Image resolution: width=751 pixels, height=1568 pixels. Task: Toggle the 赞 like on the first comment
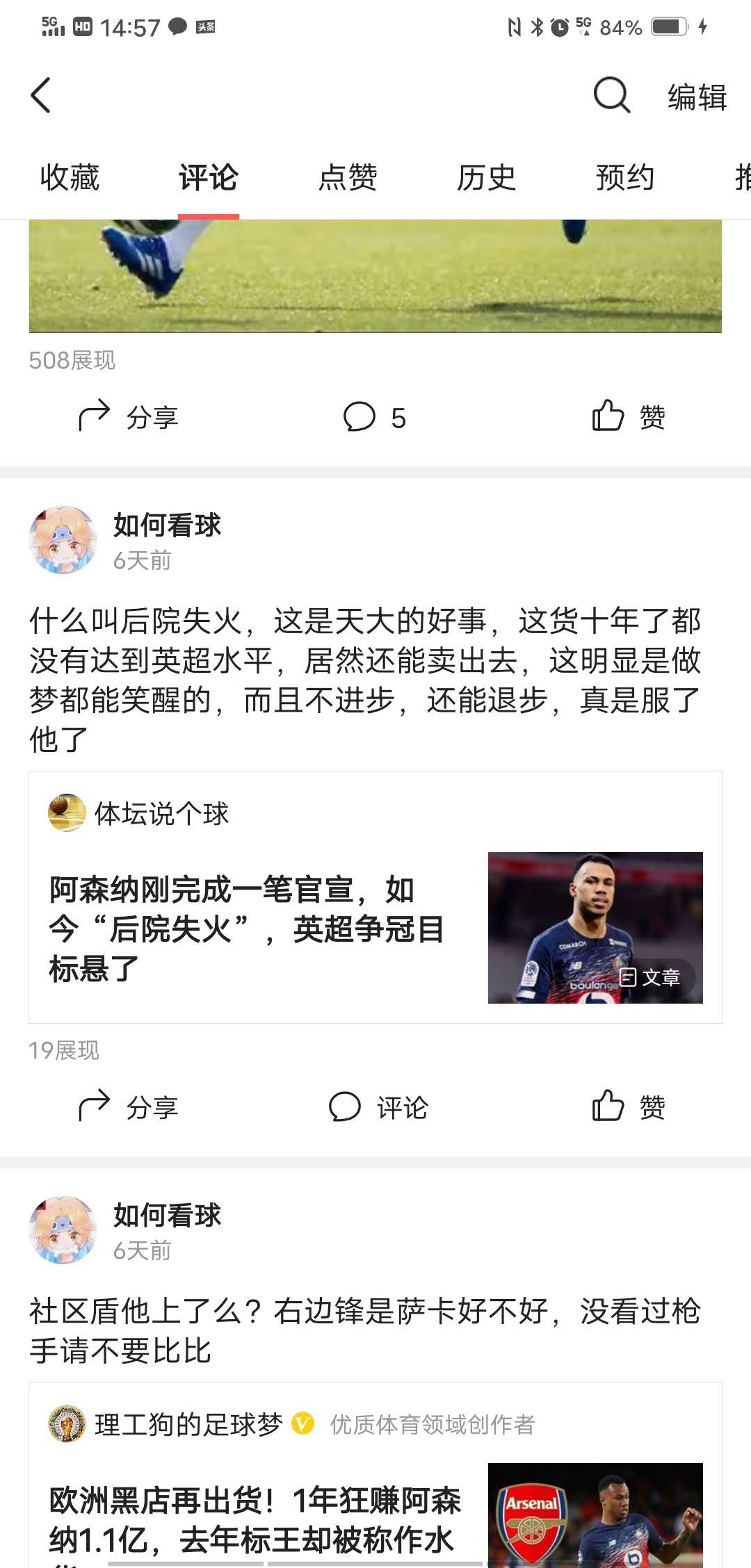click(629, 417)
